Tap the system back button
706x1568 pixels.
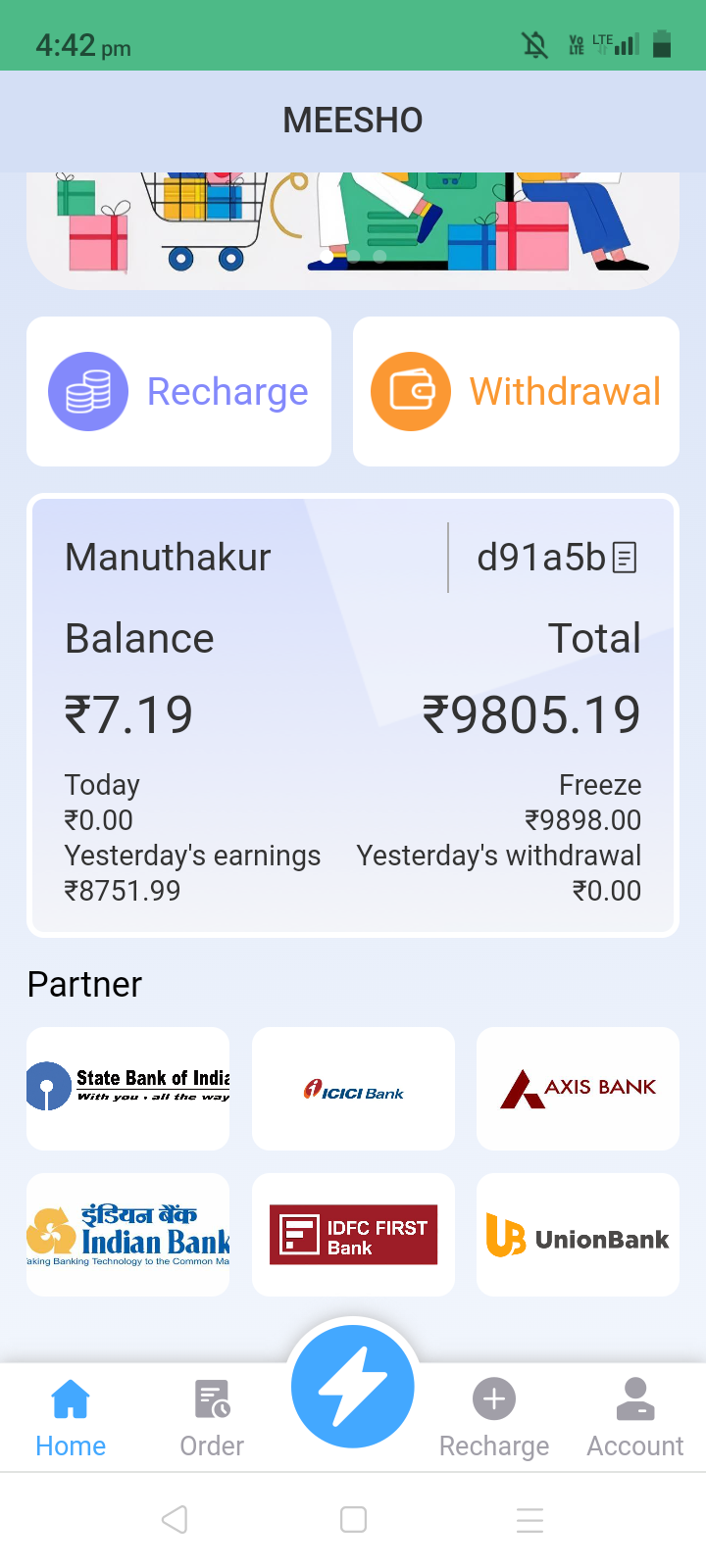(x=175, y=1520)
